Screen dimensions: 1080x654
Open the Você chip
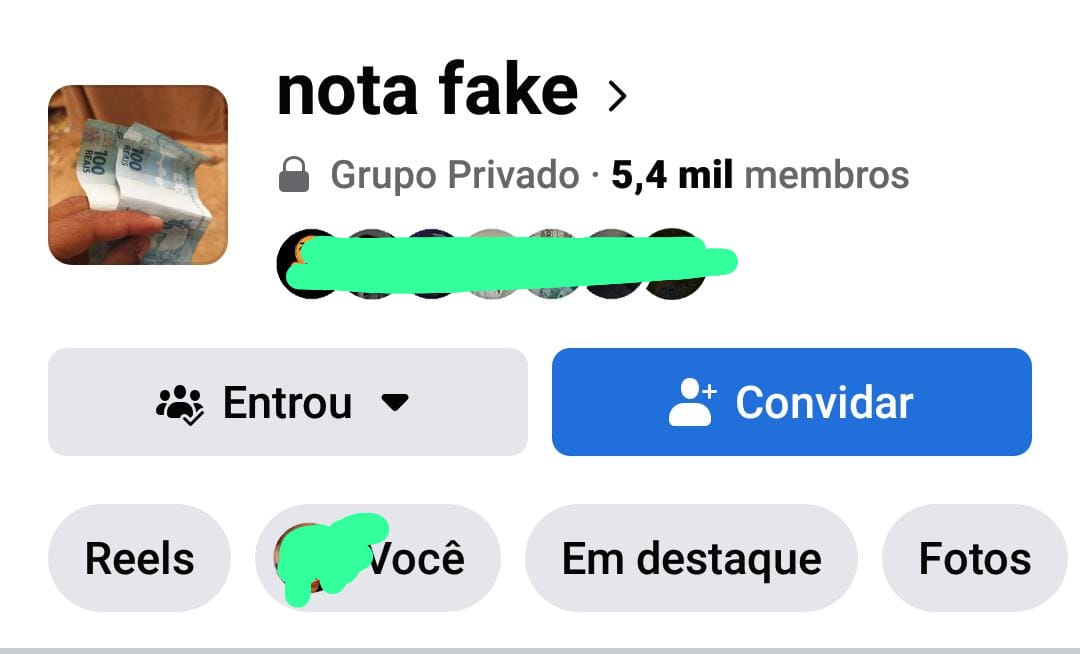point(378,558)
